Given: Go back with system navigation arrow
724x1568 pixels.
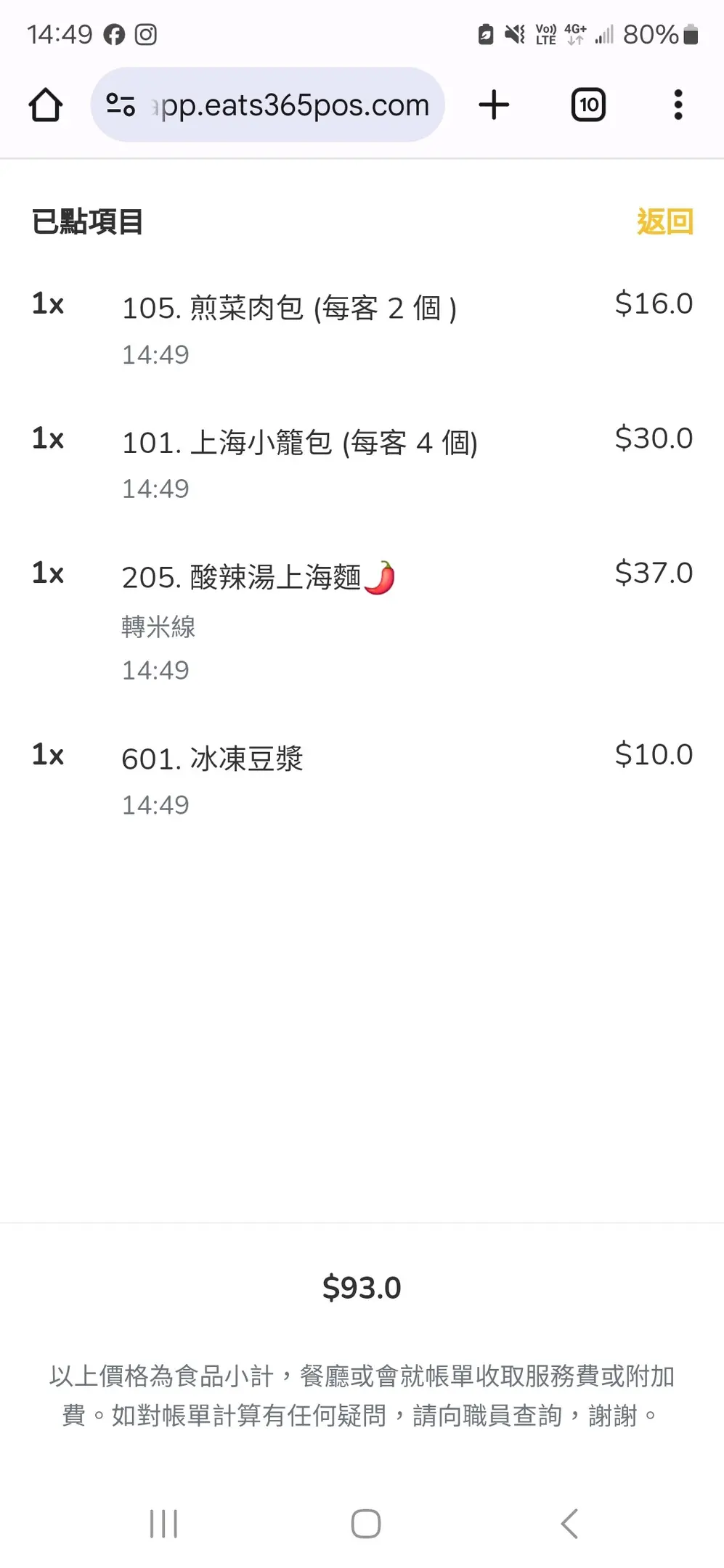Looking at the screenshot, I should coord(570,1523).
